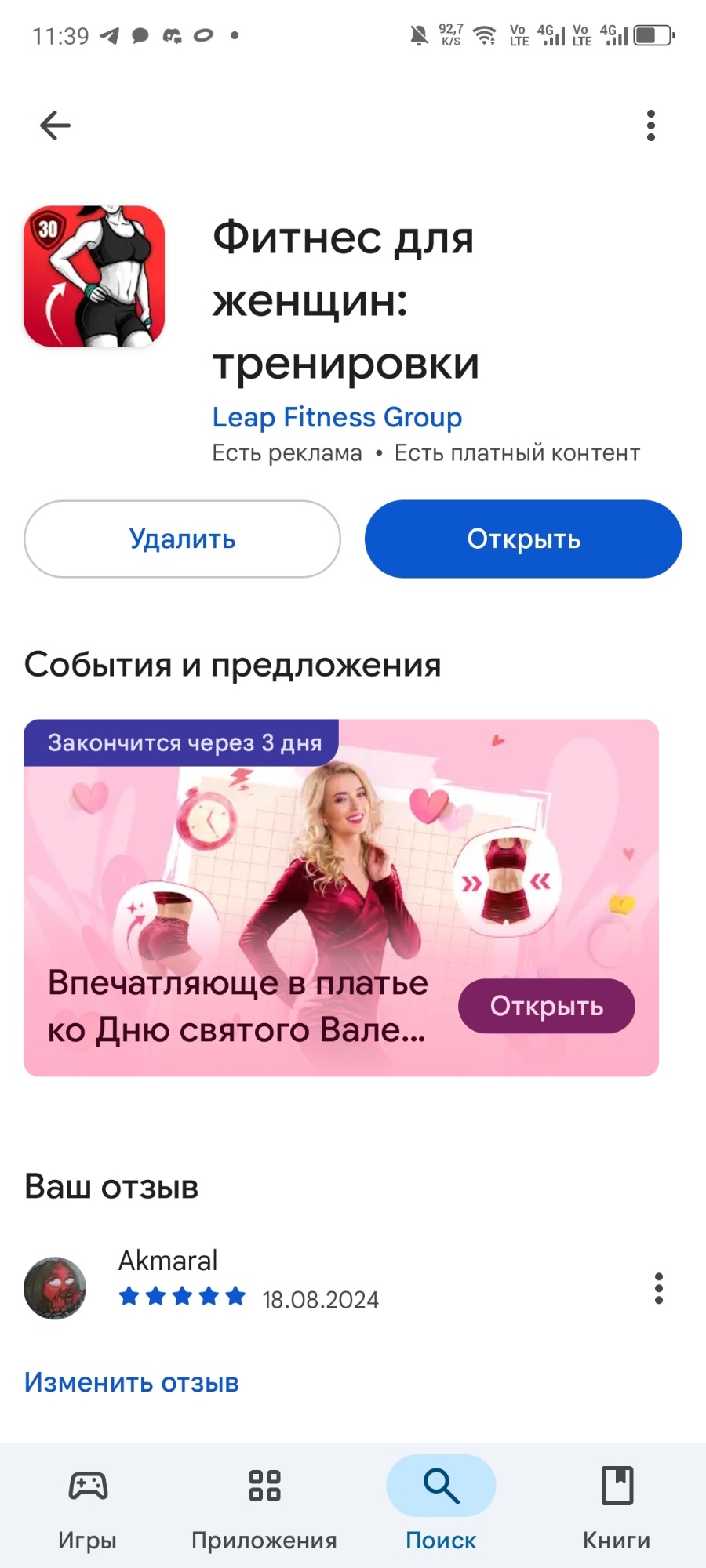Switch to the Приложения tab

[x=264, y=1505]
